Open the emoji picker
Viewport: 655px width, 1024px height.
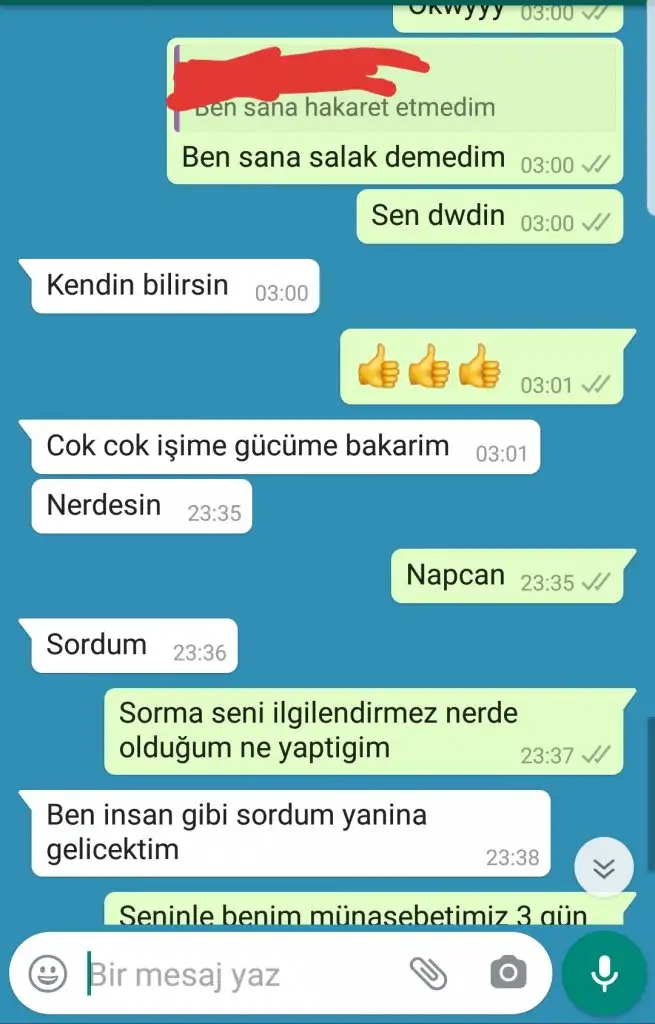47,973
